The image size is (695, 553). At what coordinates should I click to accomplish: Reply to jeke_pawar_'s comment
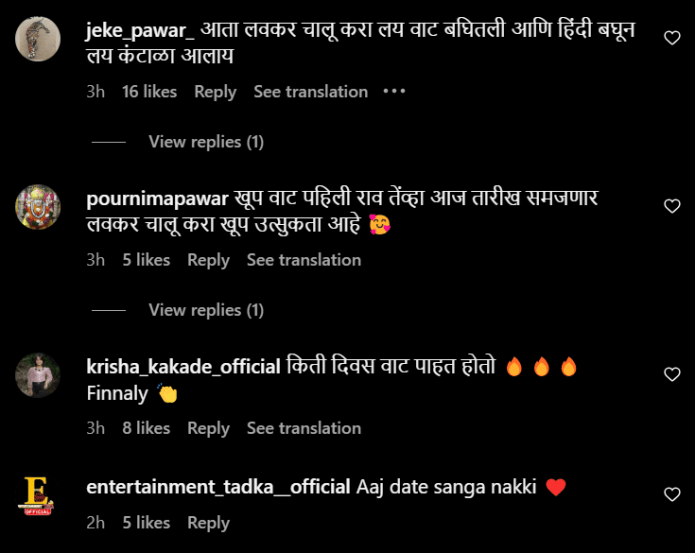215,92
